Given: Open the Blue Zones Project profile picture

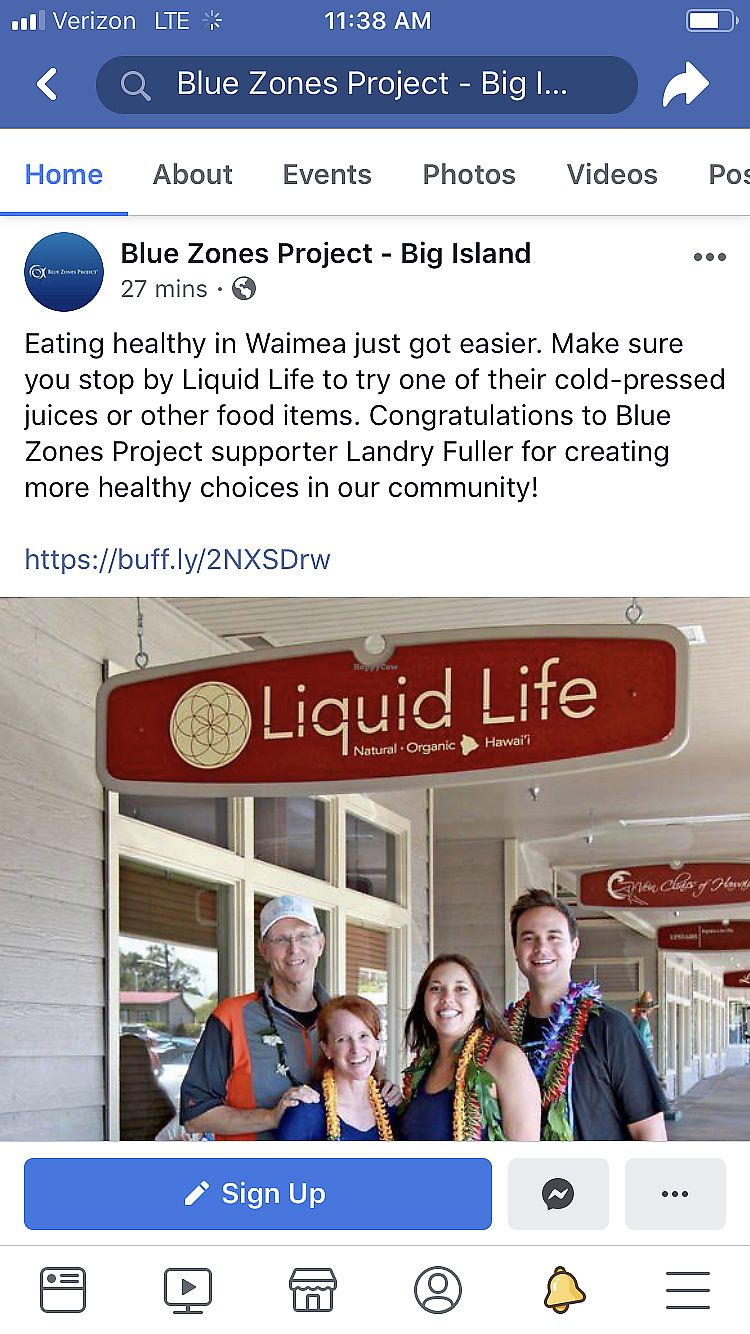Looking at the screenshot, I should coord(64,271).
